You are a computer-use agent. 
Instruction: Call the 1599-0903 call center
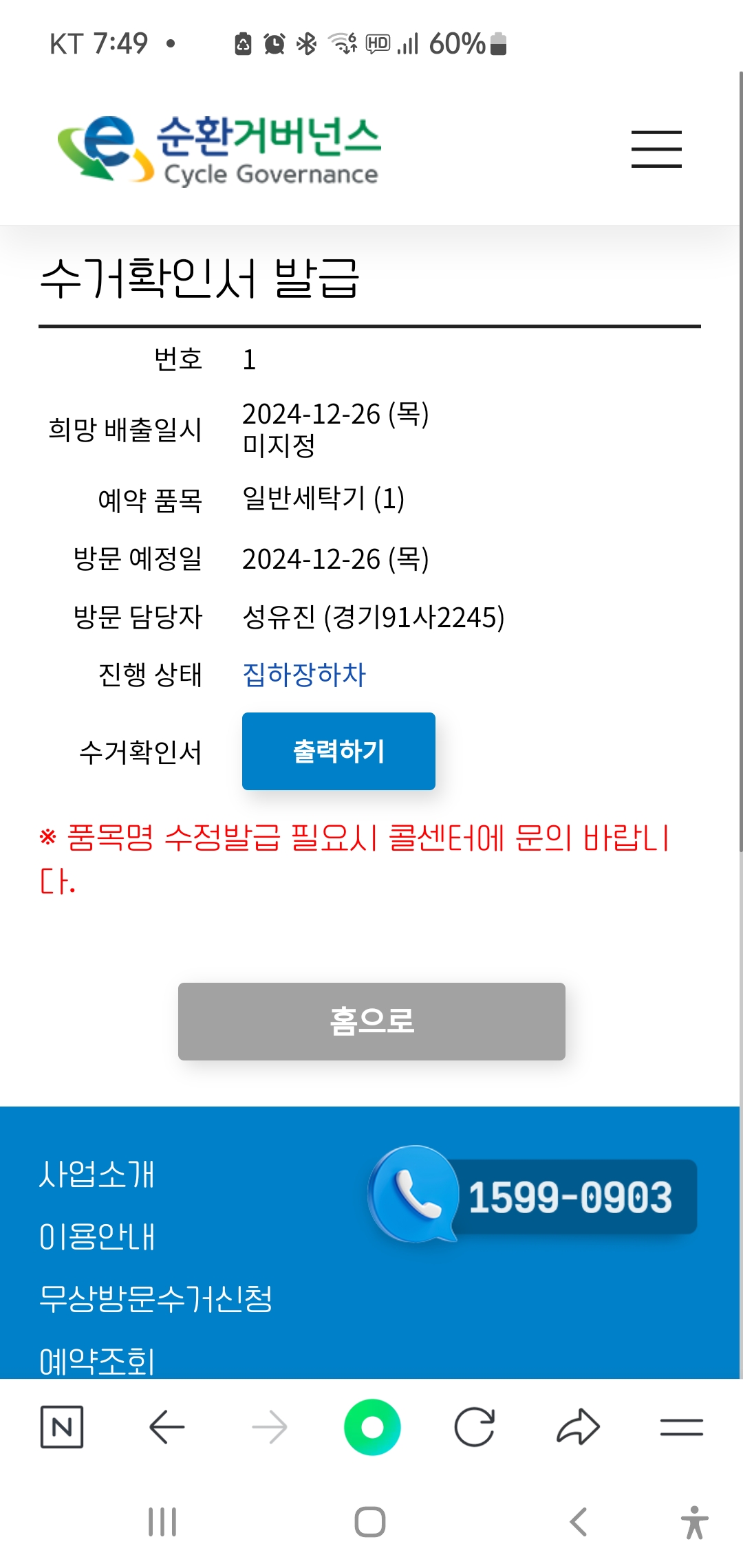[533, 1195]
